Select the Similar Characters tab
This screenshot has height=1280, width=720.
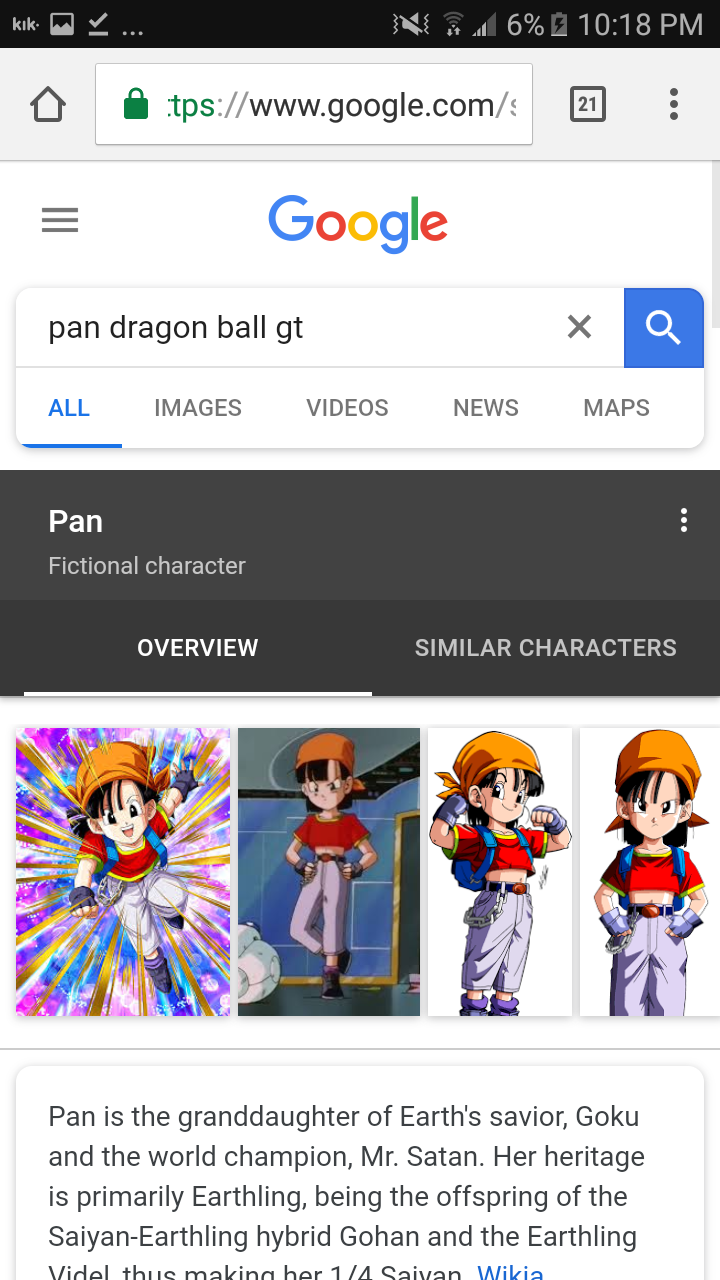pyautogui.click(x=545, y=648)
